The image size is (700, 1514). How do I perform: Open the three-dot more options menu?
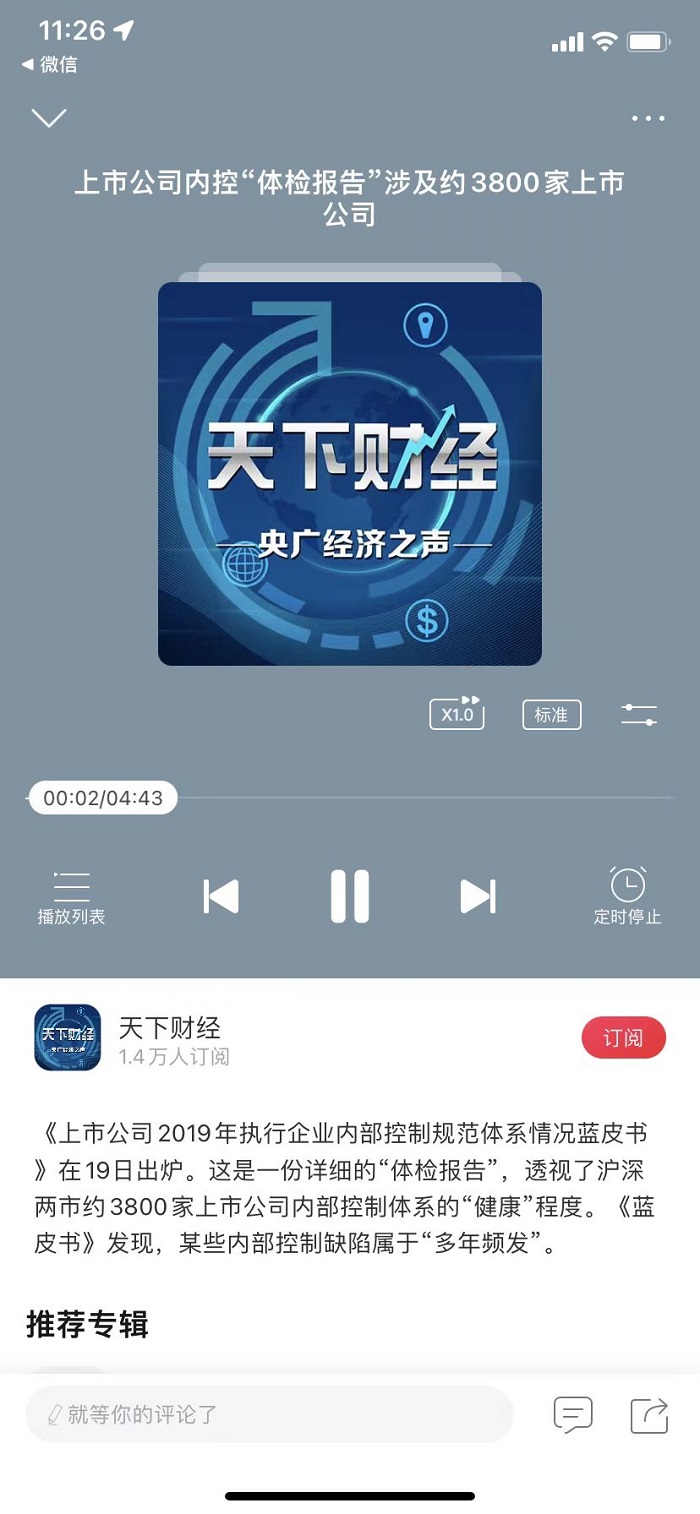point(648,118)
